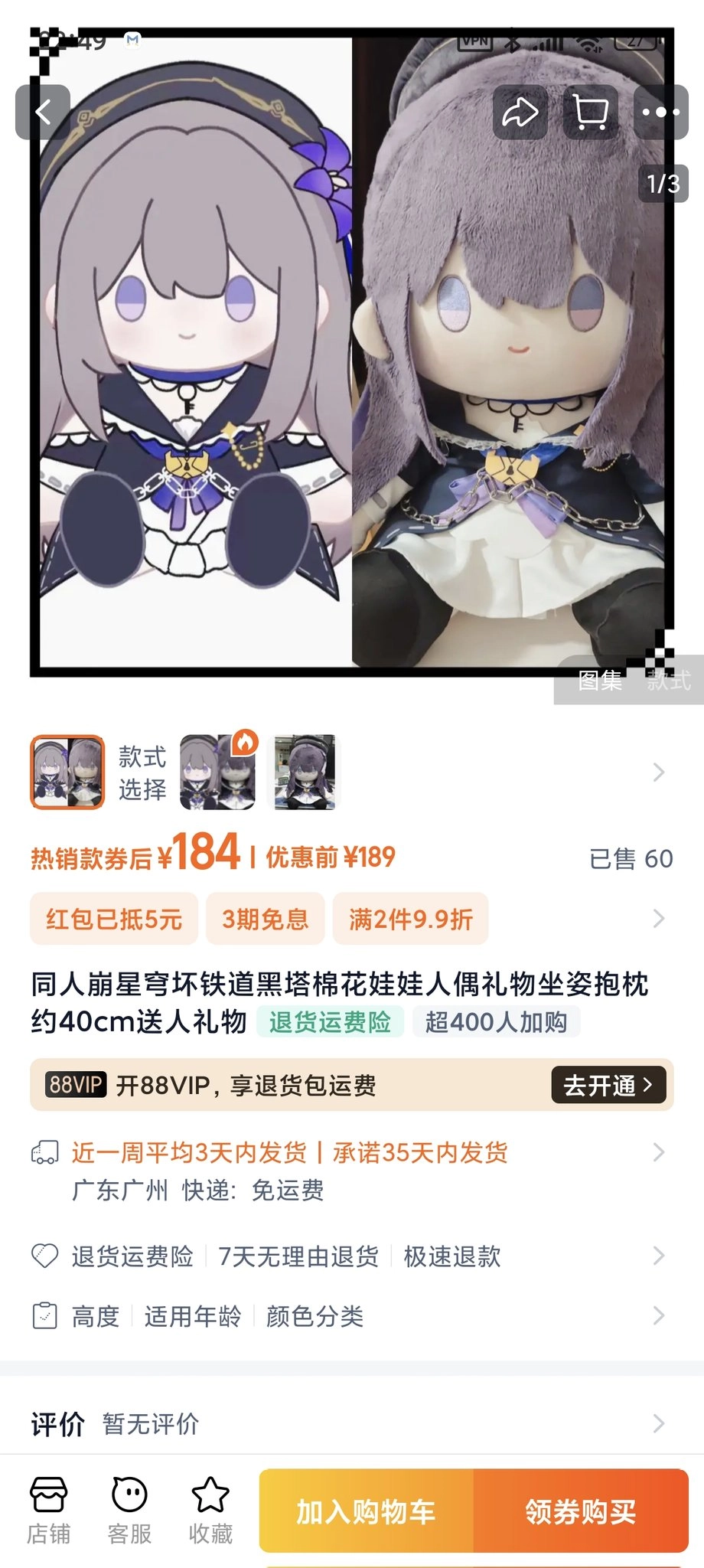This screenshot has width=704, height=1568.
Task: Share this product listing
Action: (520, 113)
